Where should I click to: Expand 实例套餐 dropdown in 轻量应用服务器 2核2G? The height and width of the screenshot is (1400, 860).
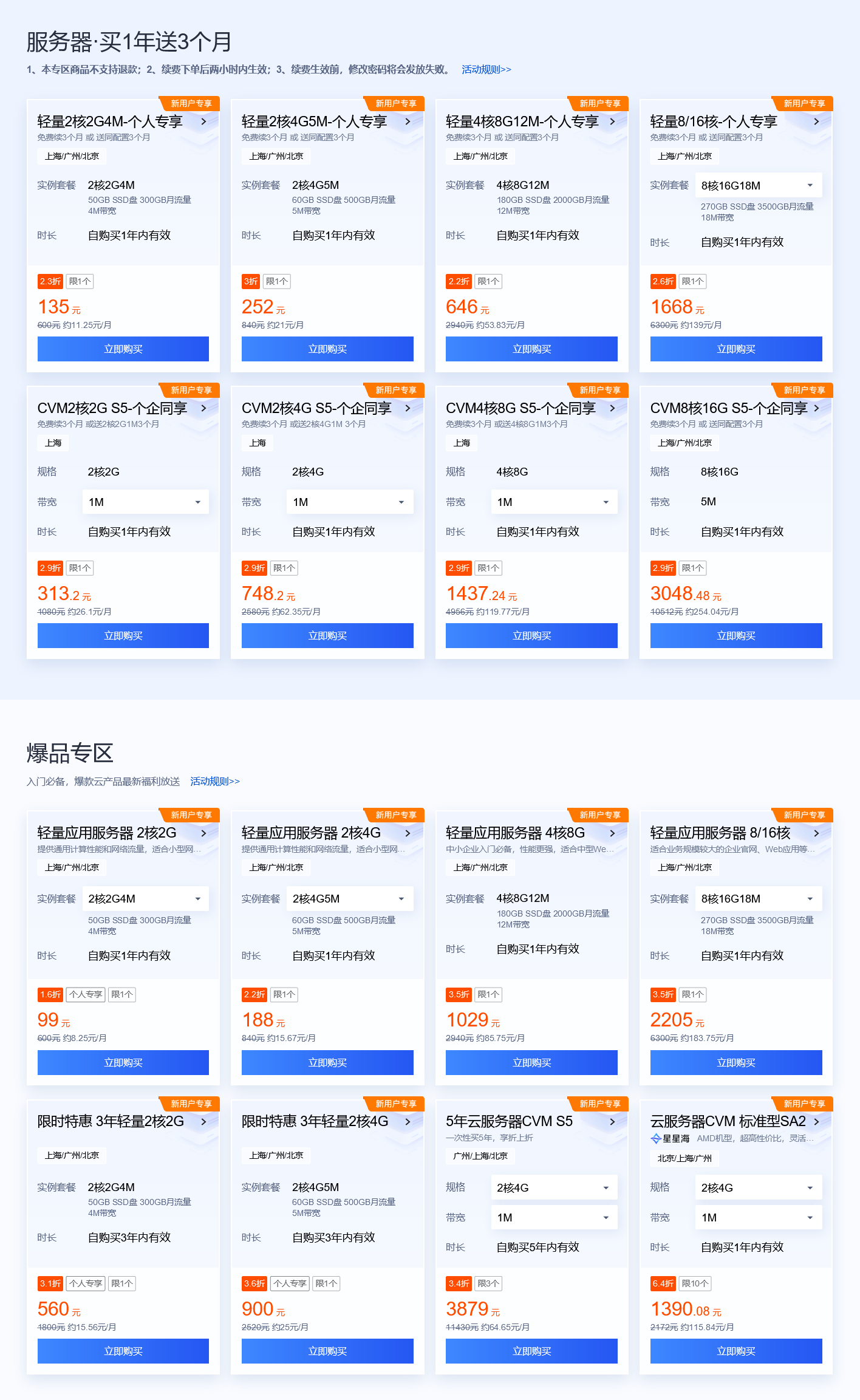click(145, 899)
